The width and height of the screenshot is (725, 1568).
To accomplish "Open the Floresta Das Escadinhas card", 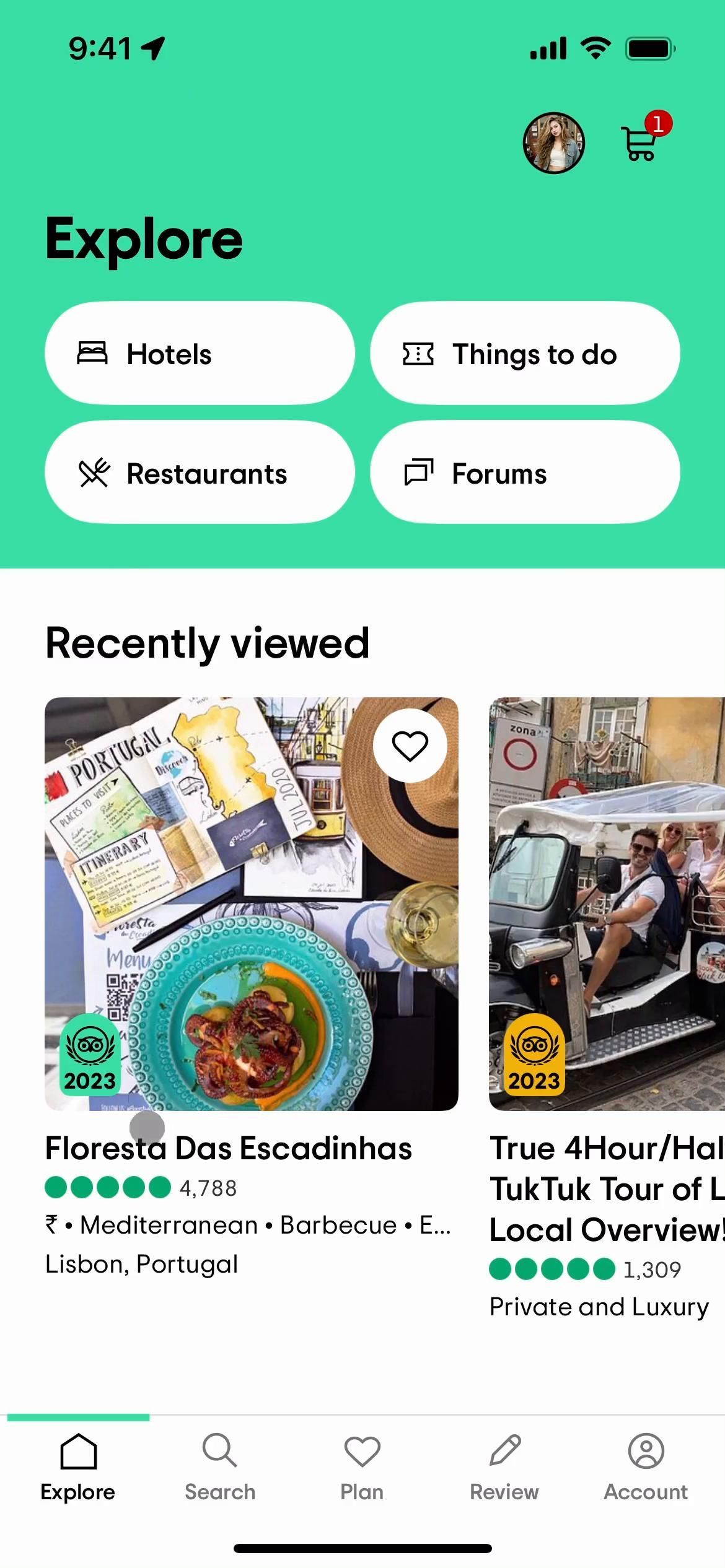I will pyautogui.click(x=251, y=929).
